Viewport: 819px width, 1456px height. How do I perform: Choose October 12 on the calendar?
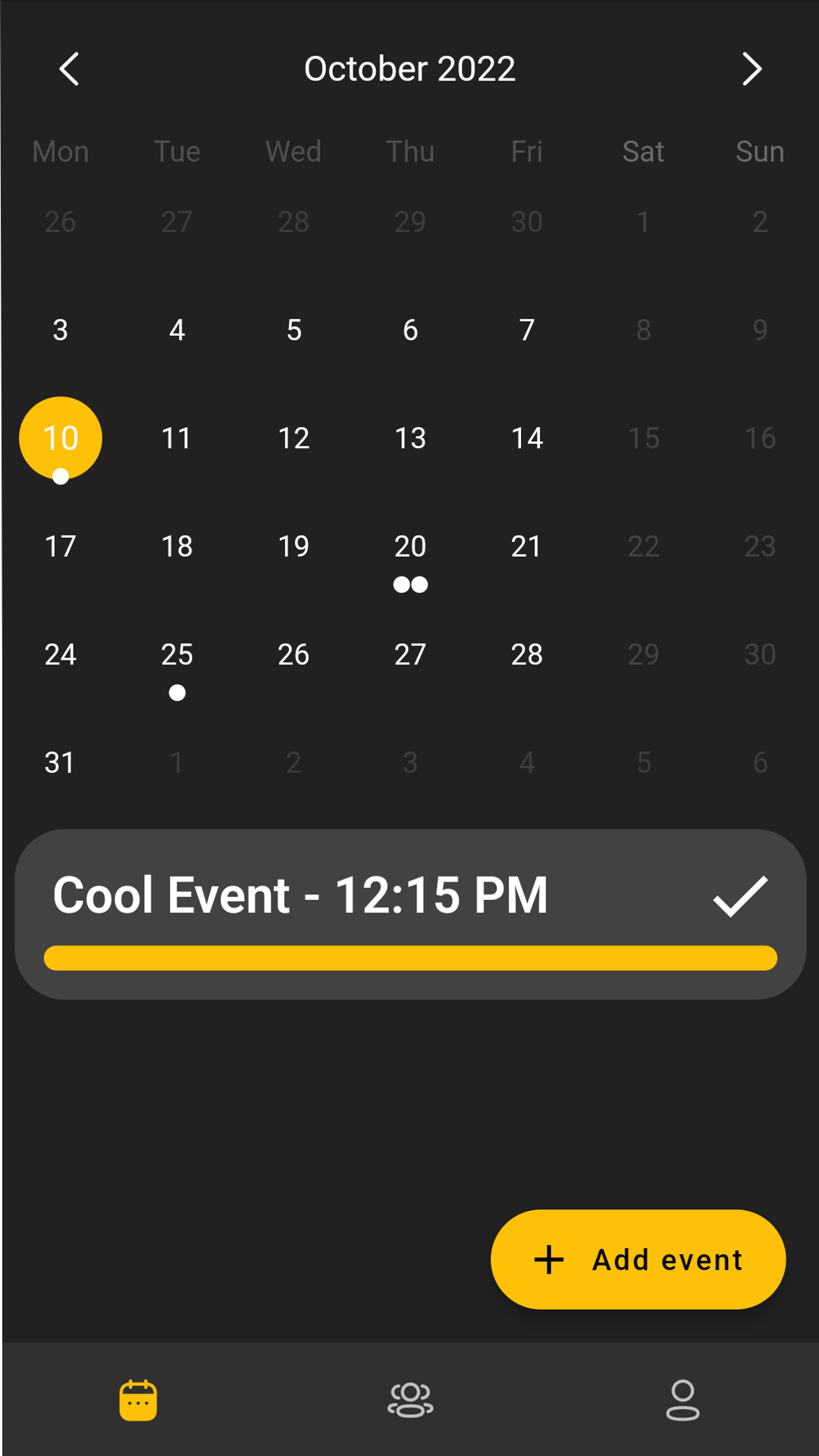tap(293, 438)
